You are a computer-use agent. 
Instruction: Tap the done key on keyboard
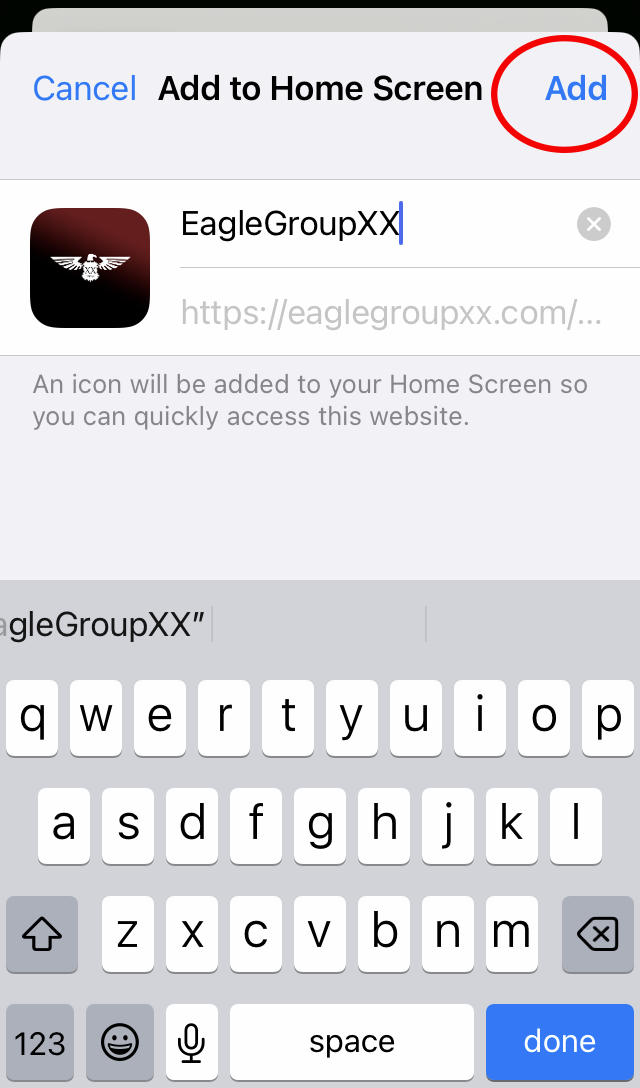559,1042
